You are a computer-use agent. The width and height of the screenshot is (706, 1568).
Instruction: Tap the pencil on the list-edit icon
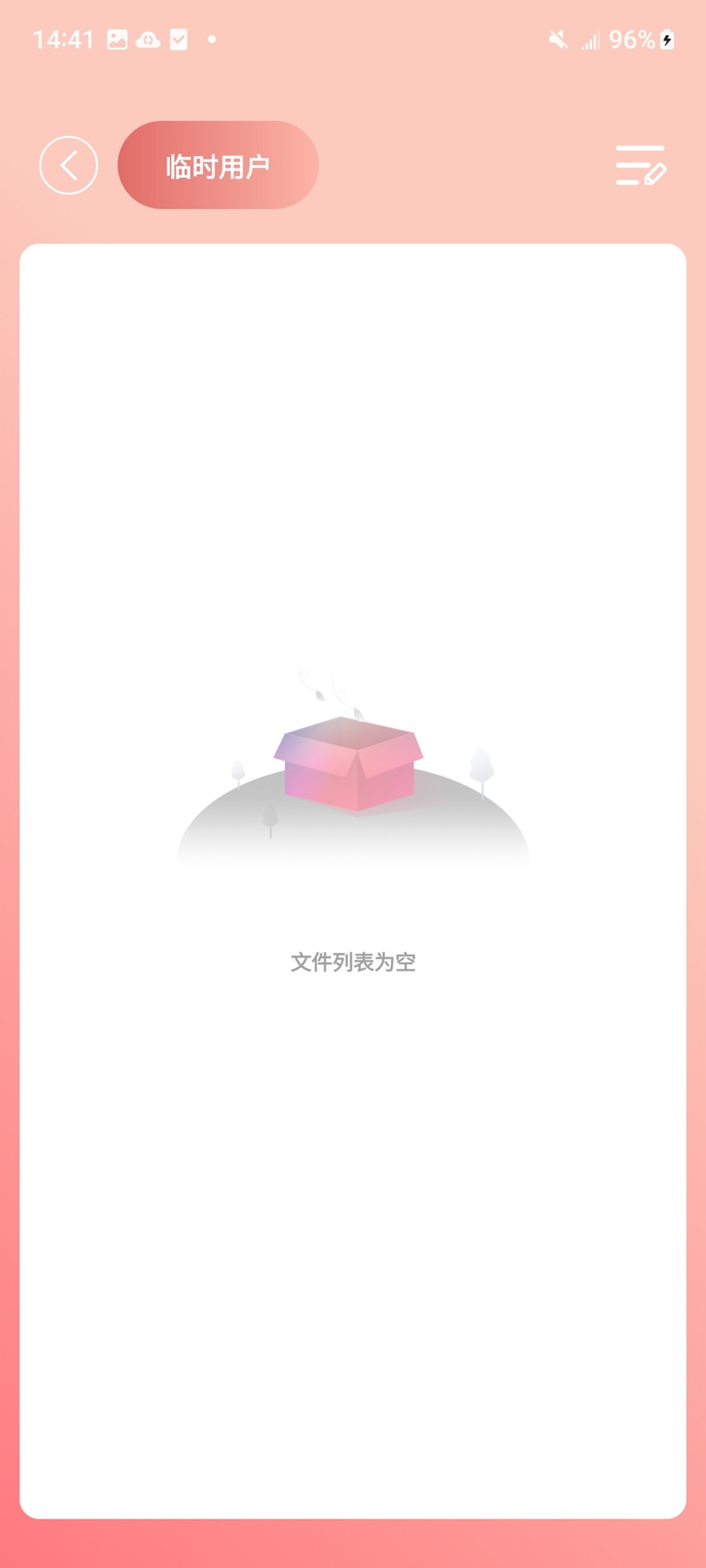tap(654, 175)
